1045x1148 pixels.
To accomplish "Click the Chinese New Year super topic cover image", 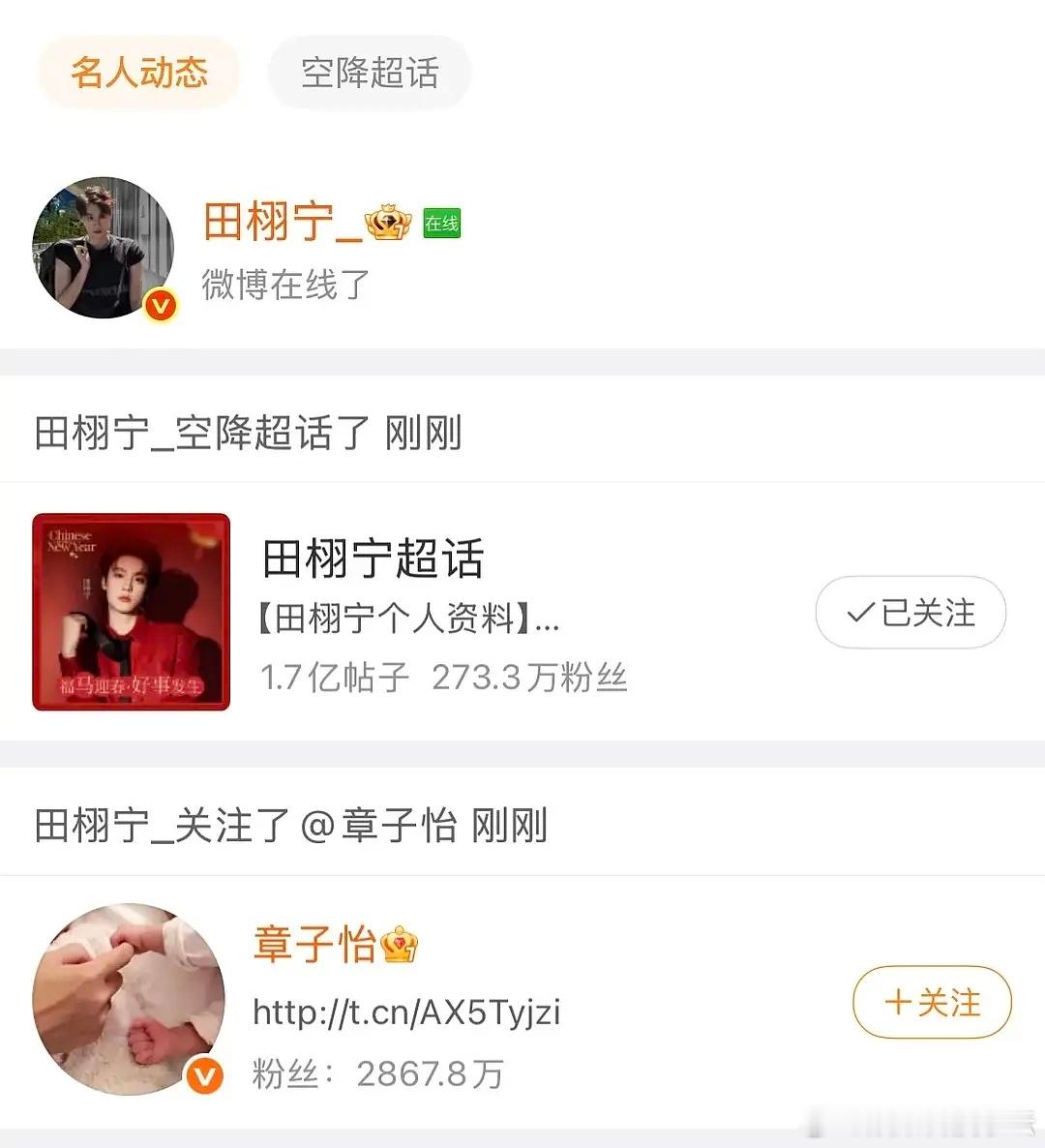I will point(131,612).
